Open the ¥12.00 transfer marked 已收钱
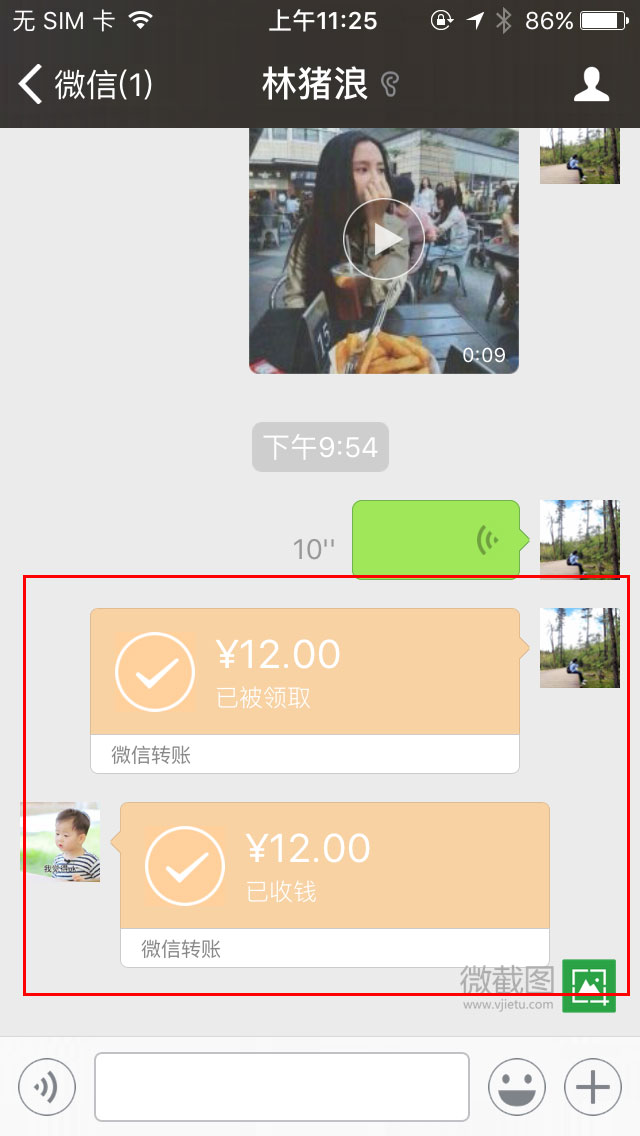The width and height of the screenshot is (640, 1136). (x=335, y=866)
